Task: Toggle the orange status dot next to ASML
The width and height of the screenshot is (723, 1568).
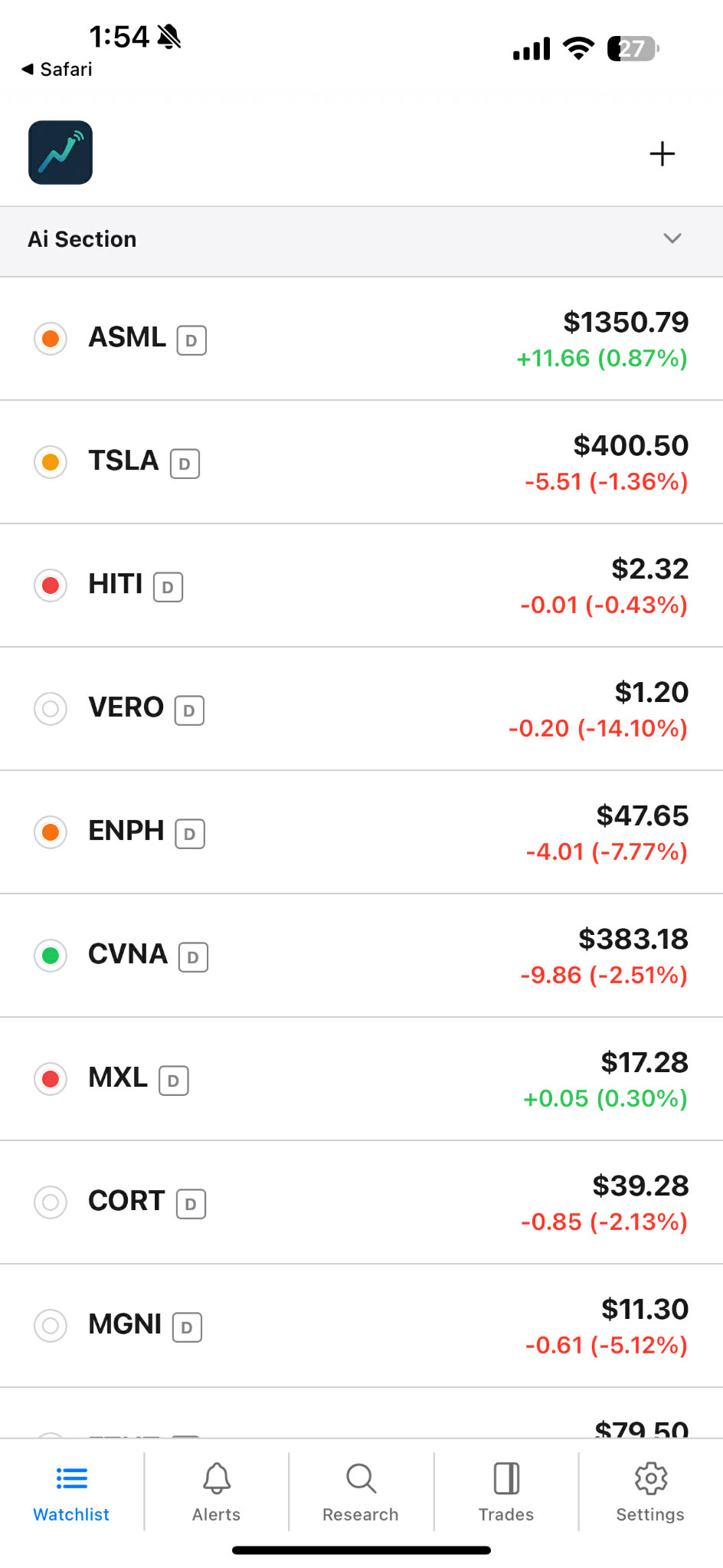Action: click(x=50, y=338)
